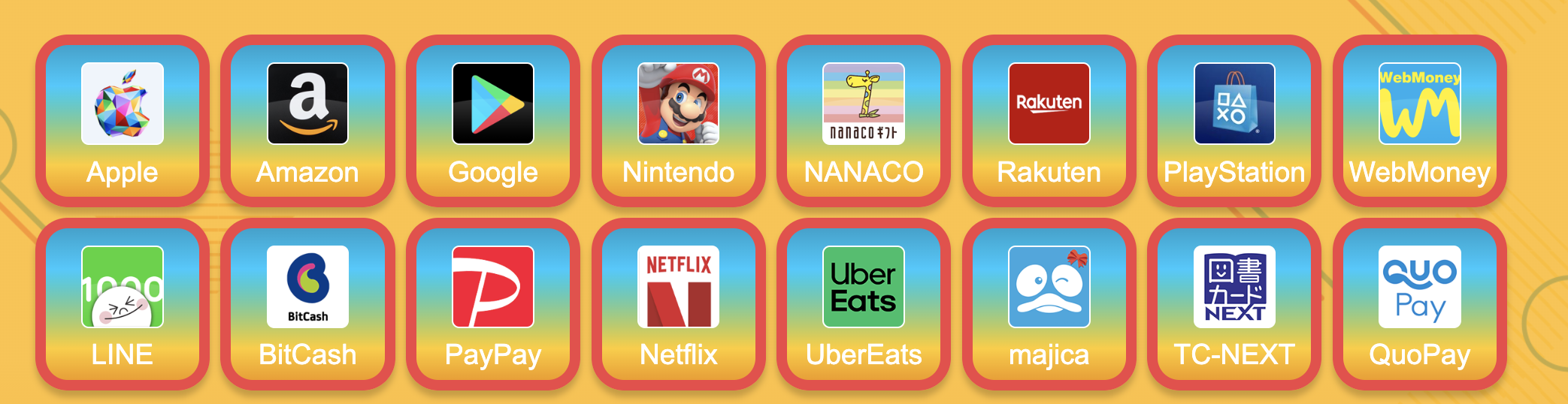Select the majica tile

pos(1049,303)
